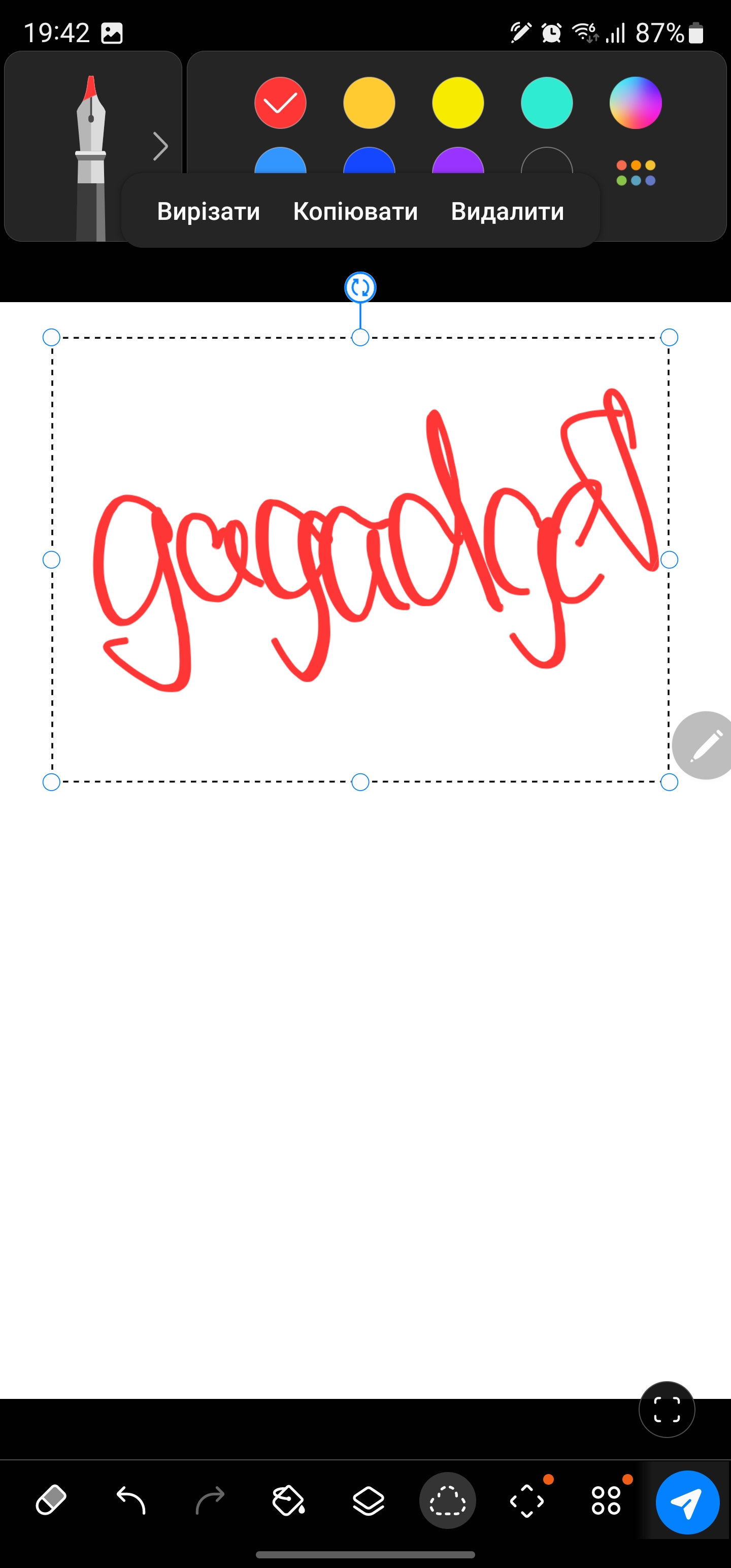
Task: Undo the last action
Action: [131, 1500]
